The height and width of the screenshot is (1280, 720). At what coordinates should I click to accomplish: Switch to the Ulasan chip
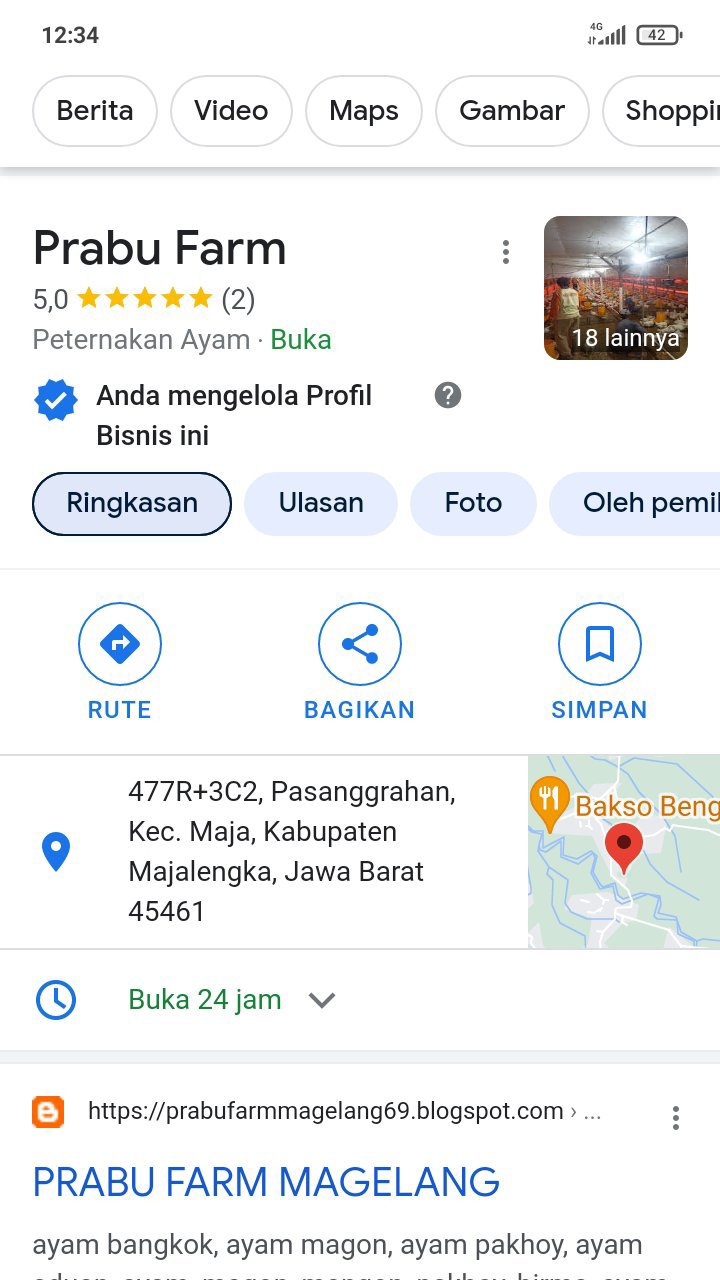pyautogui.click(x=321, y=503)
